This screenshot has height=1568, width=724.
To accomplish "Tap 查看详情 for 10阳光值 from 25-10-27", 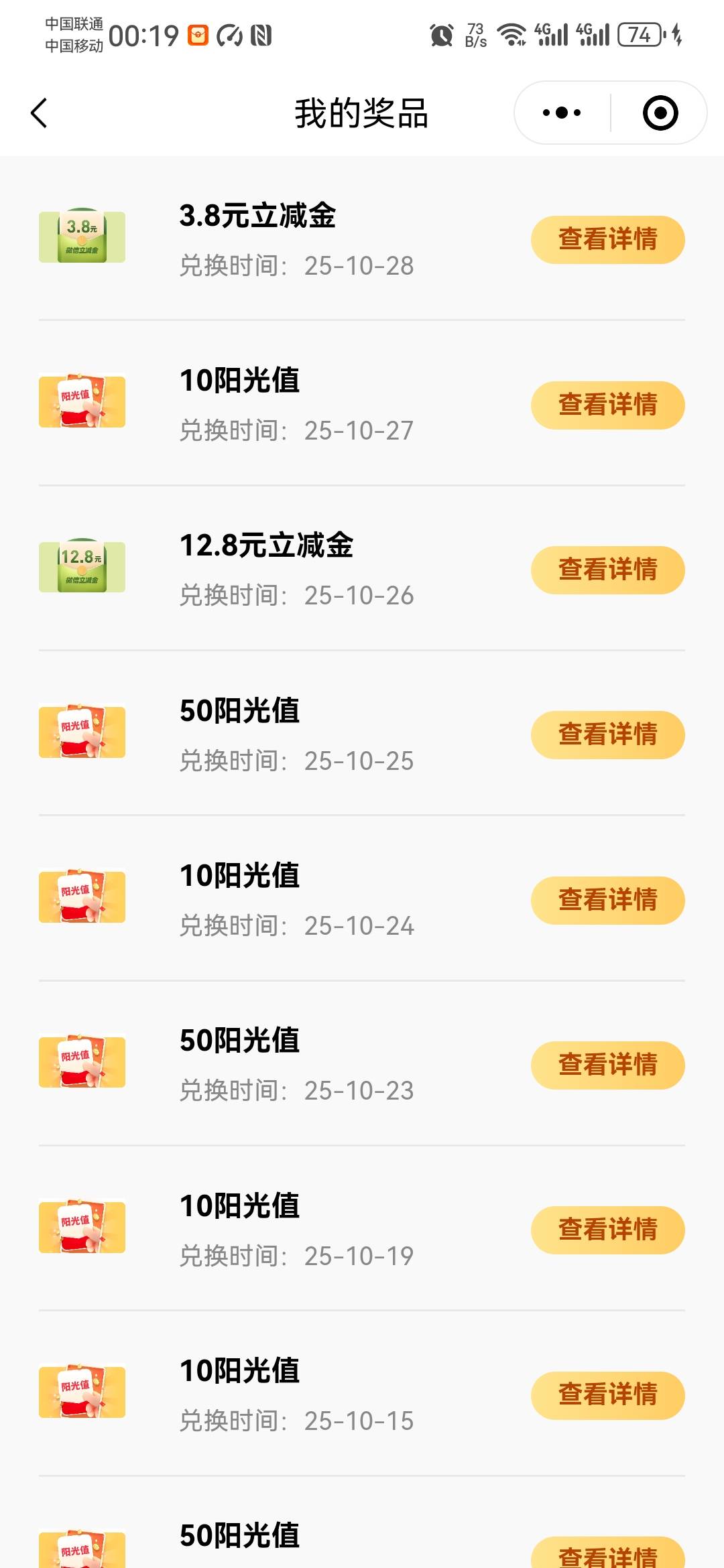I will [x=607, y=405].
